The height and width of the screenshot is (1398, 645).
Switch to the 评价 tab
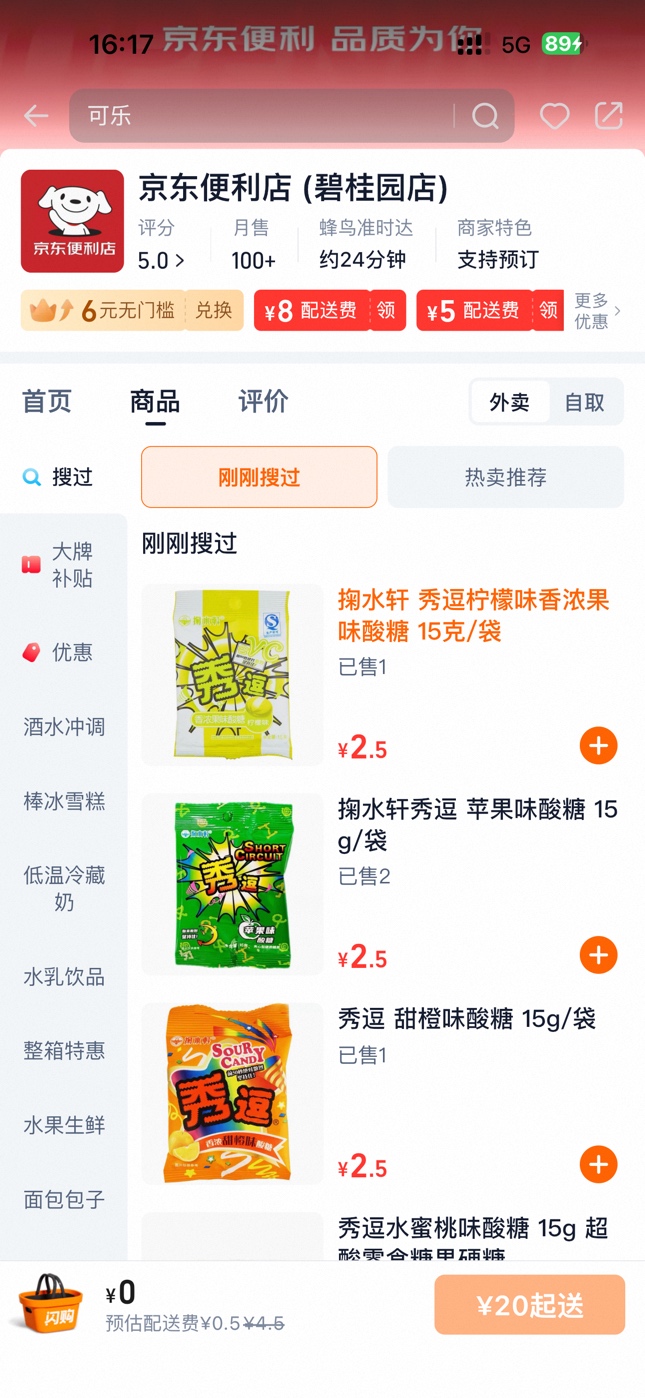pos(263,402)
